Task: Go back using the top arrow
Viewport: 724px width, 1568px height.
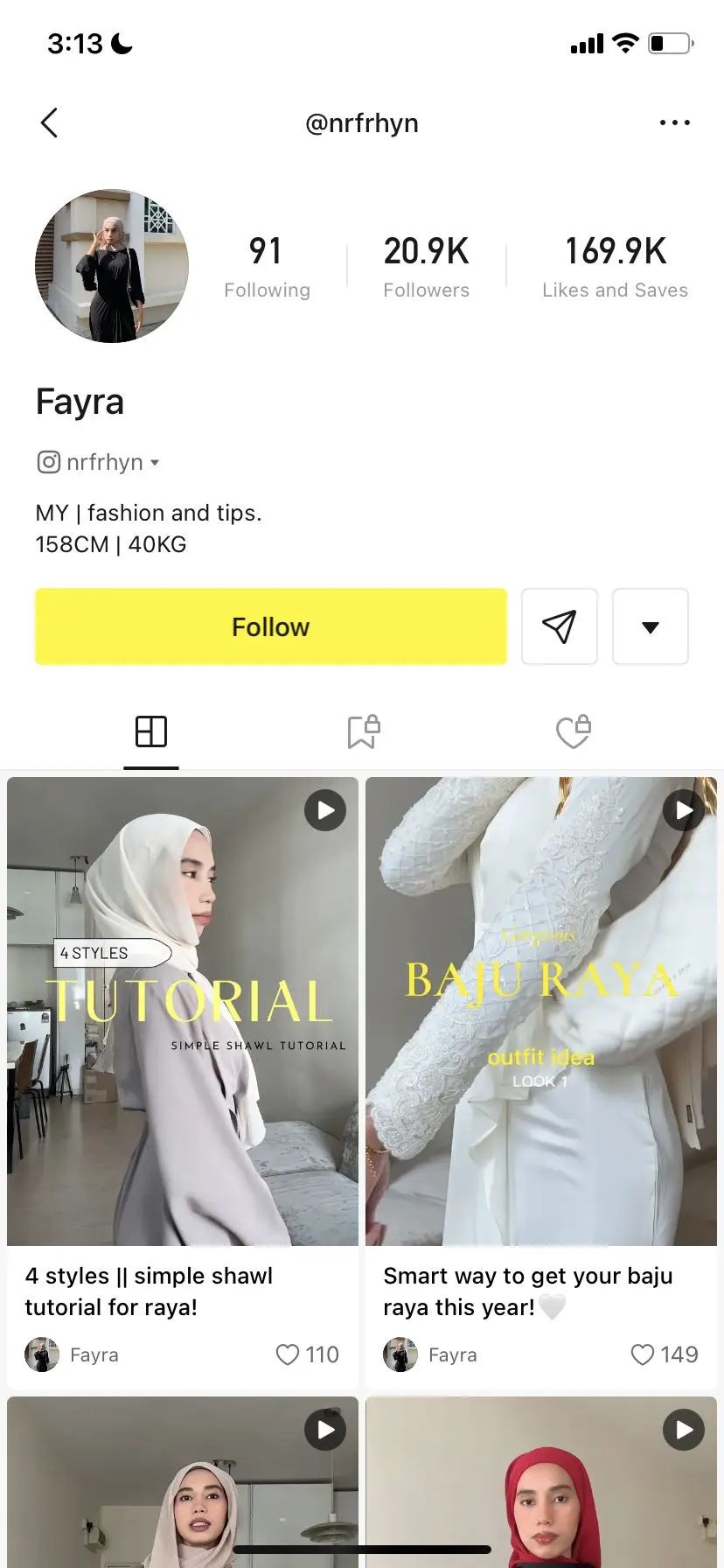Action: tap(50, 123)
